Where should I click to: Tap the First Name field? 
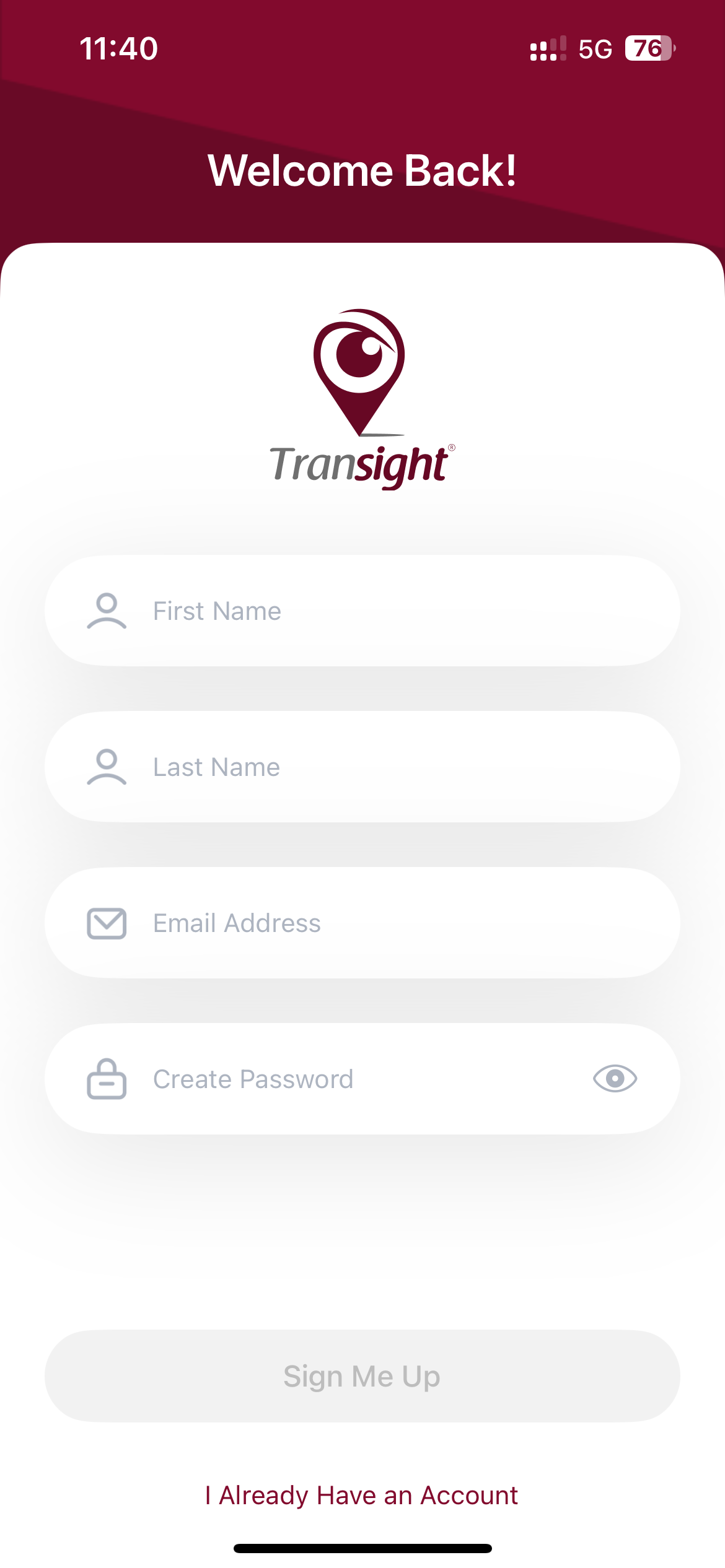[362, 611]
